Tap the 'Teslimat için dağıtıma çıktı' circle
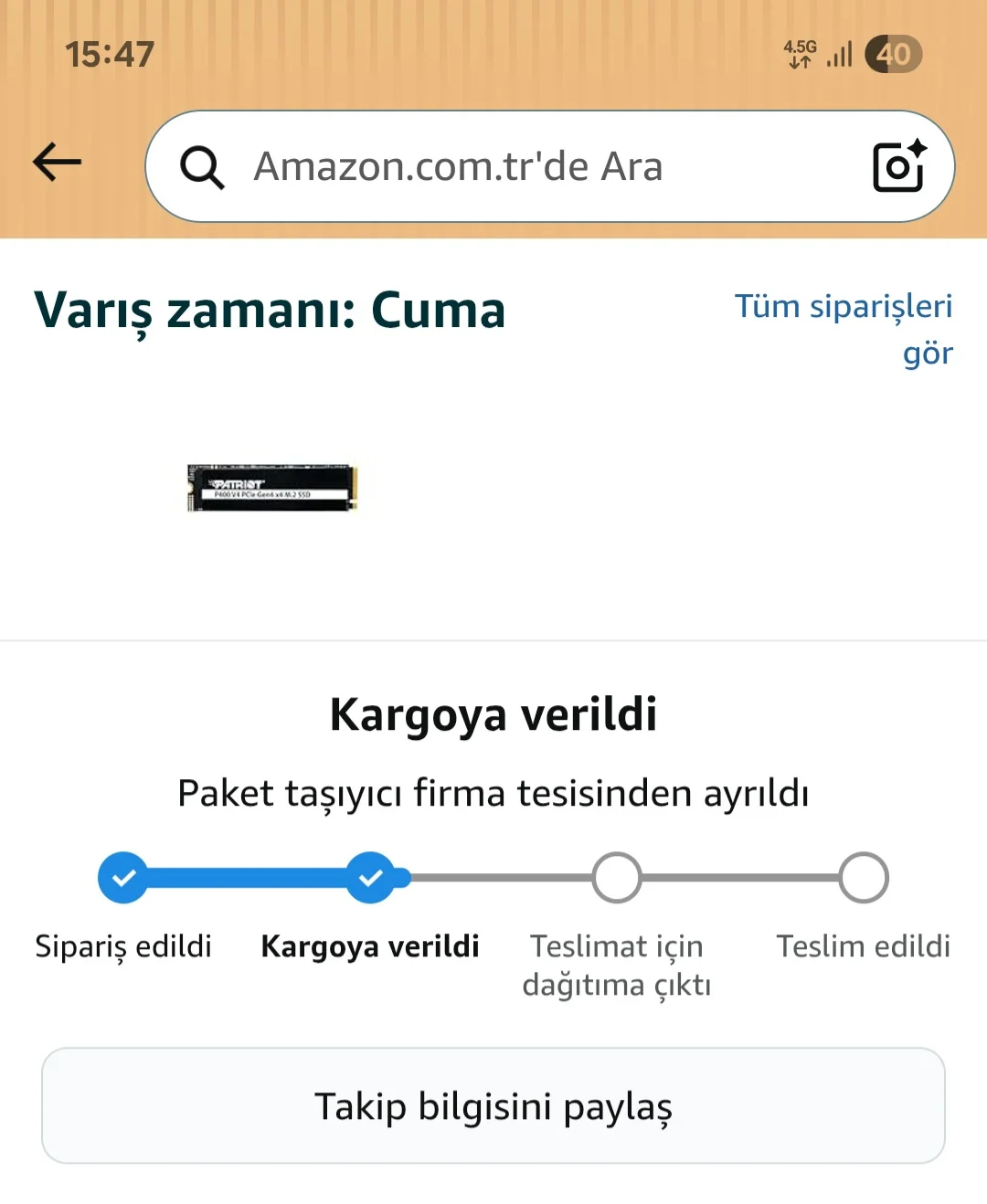987x1204 pixels. [x=617, y=877]
